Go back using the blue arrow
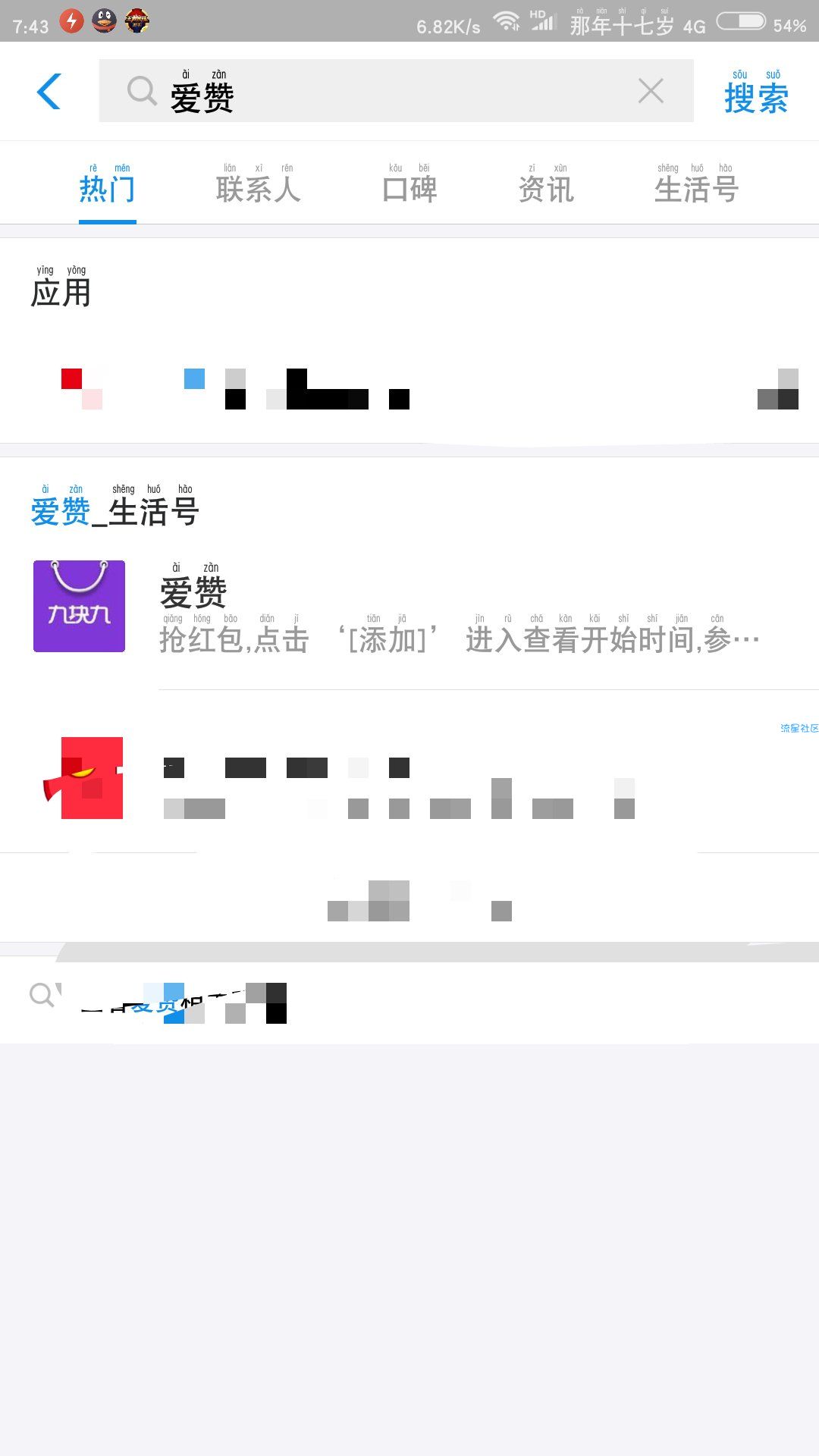819x1456 pixels. click(49, 92)
